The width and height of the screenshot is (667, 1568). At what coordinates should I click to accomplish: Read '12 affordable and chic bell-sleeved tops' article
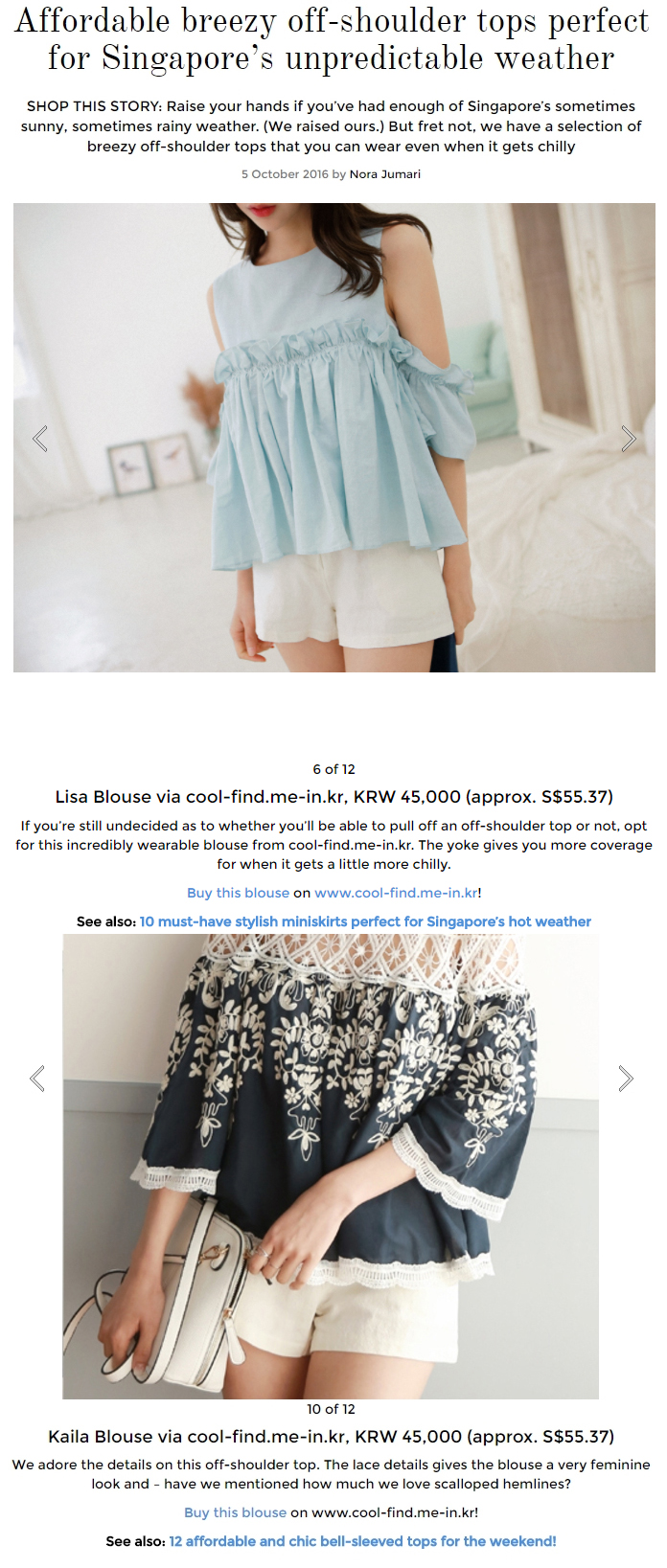362,1541
